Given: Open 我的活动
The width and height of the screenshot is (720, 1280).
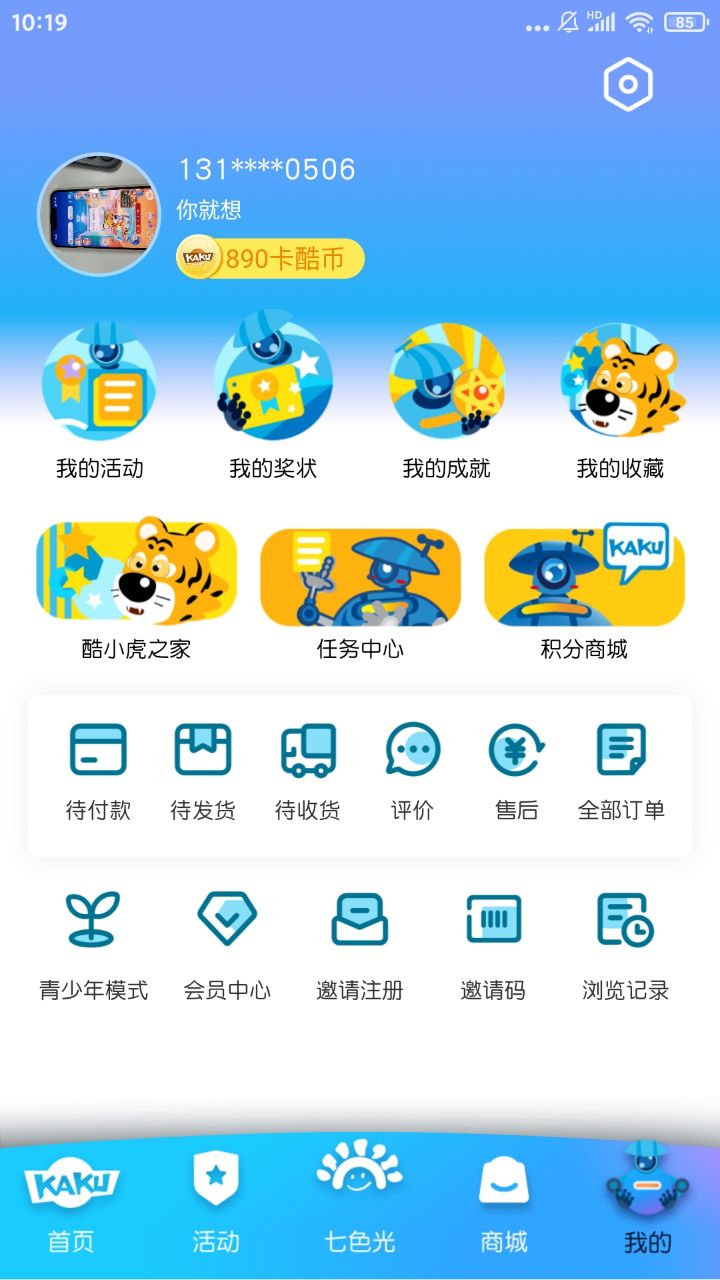Looking at the screenshot, I should coord(99,398).
